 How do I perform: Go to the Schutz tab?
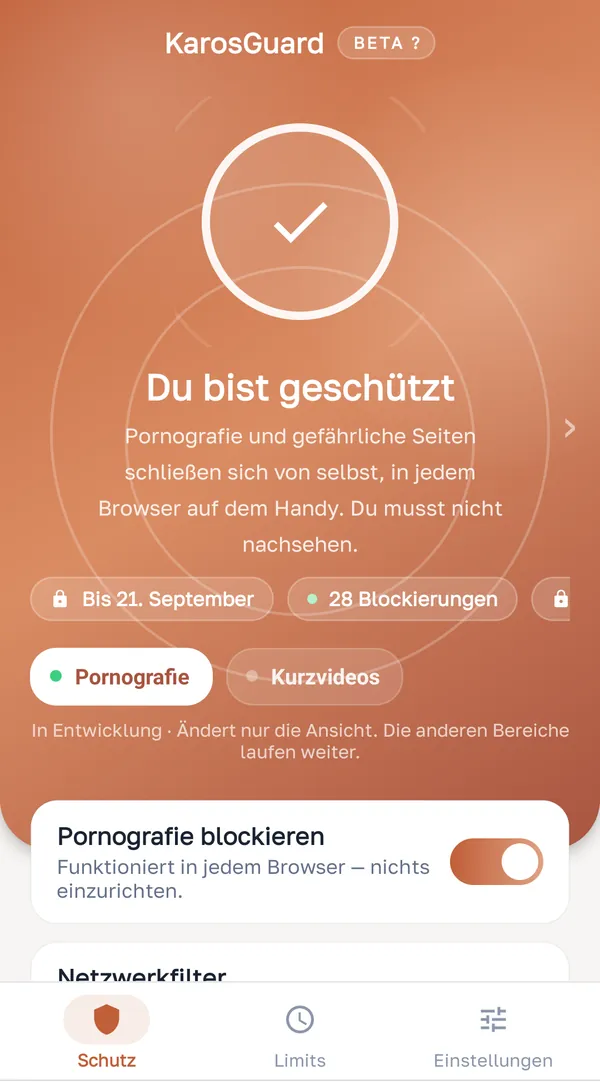pos(106,1032)
